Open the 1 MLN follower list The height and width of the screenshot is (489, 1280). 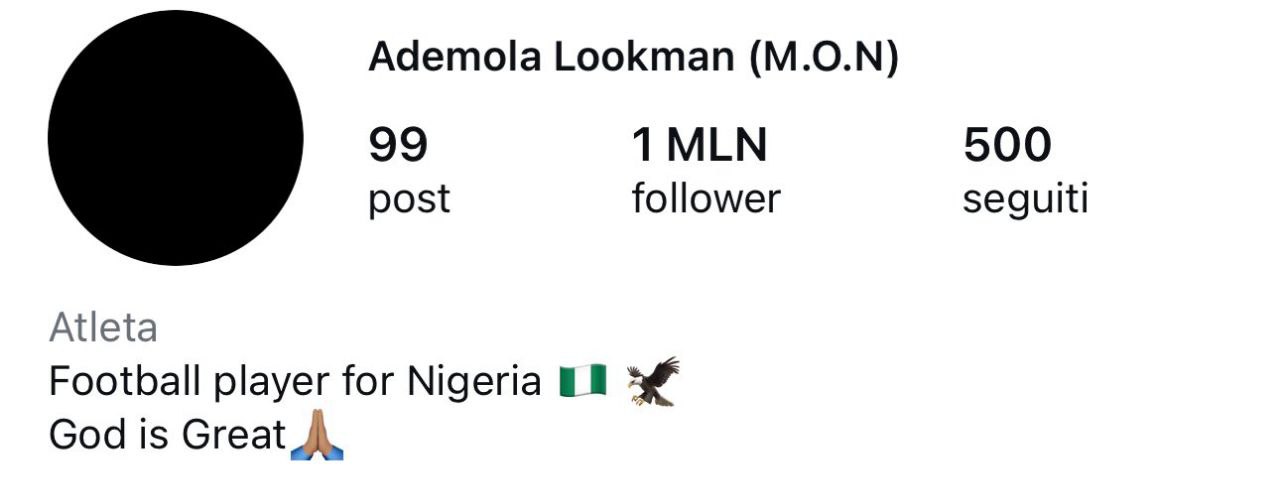705,171
